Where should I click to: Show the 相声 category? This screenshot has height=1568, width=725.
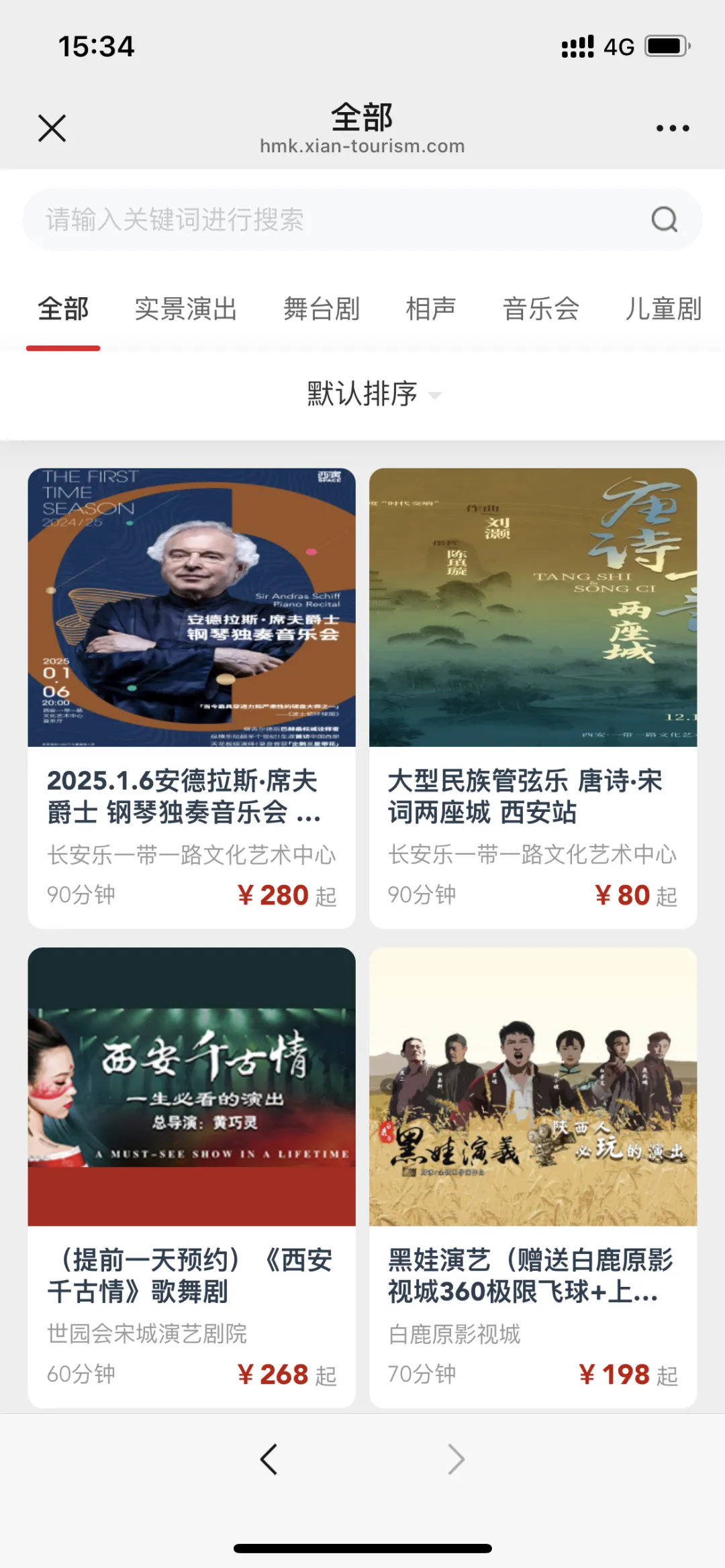click(431, 309)
